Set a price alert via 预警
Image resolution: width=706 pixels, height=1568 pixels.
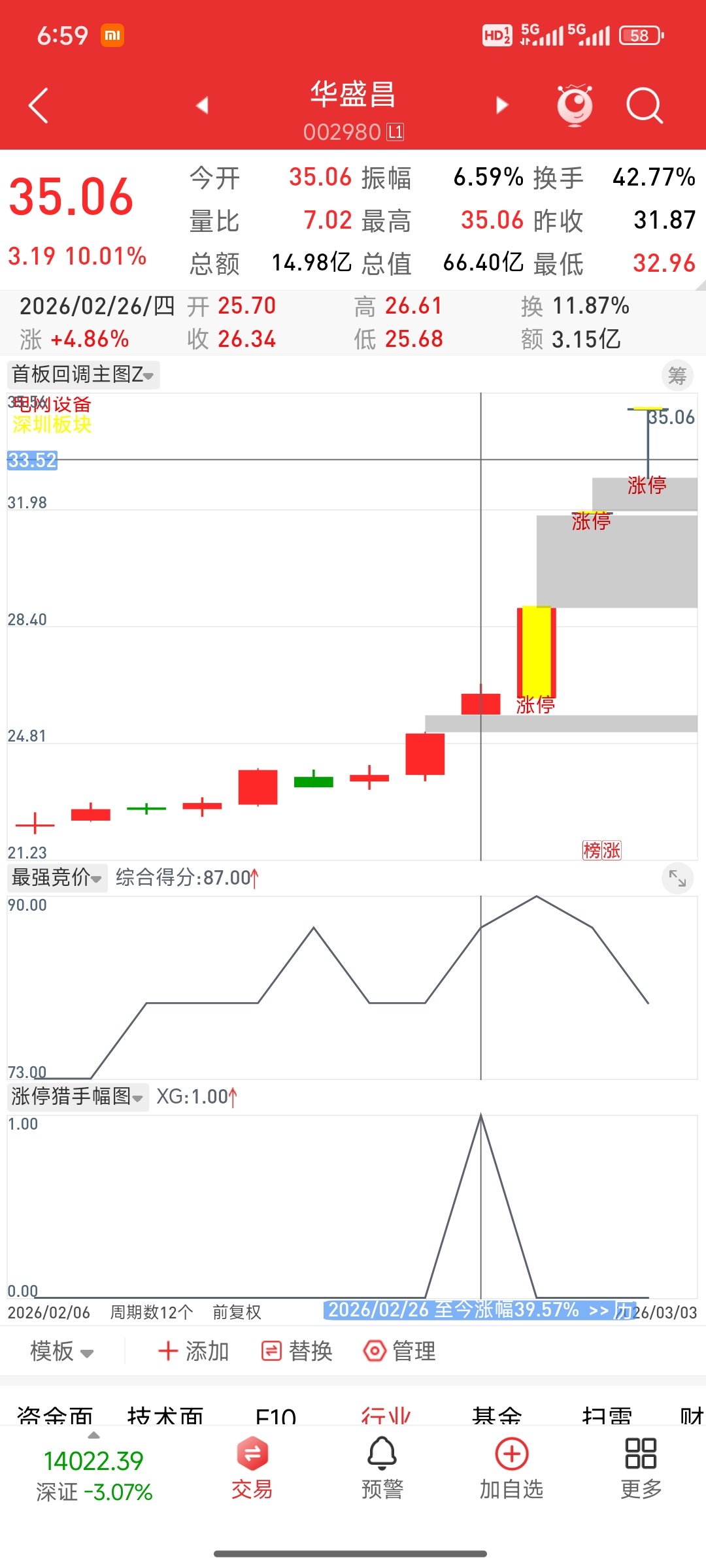[382, 1467]
